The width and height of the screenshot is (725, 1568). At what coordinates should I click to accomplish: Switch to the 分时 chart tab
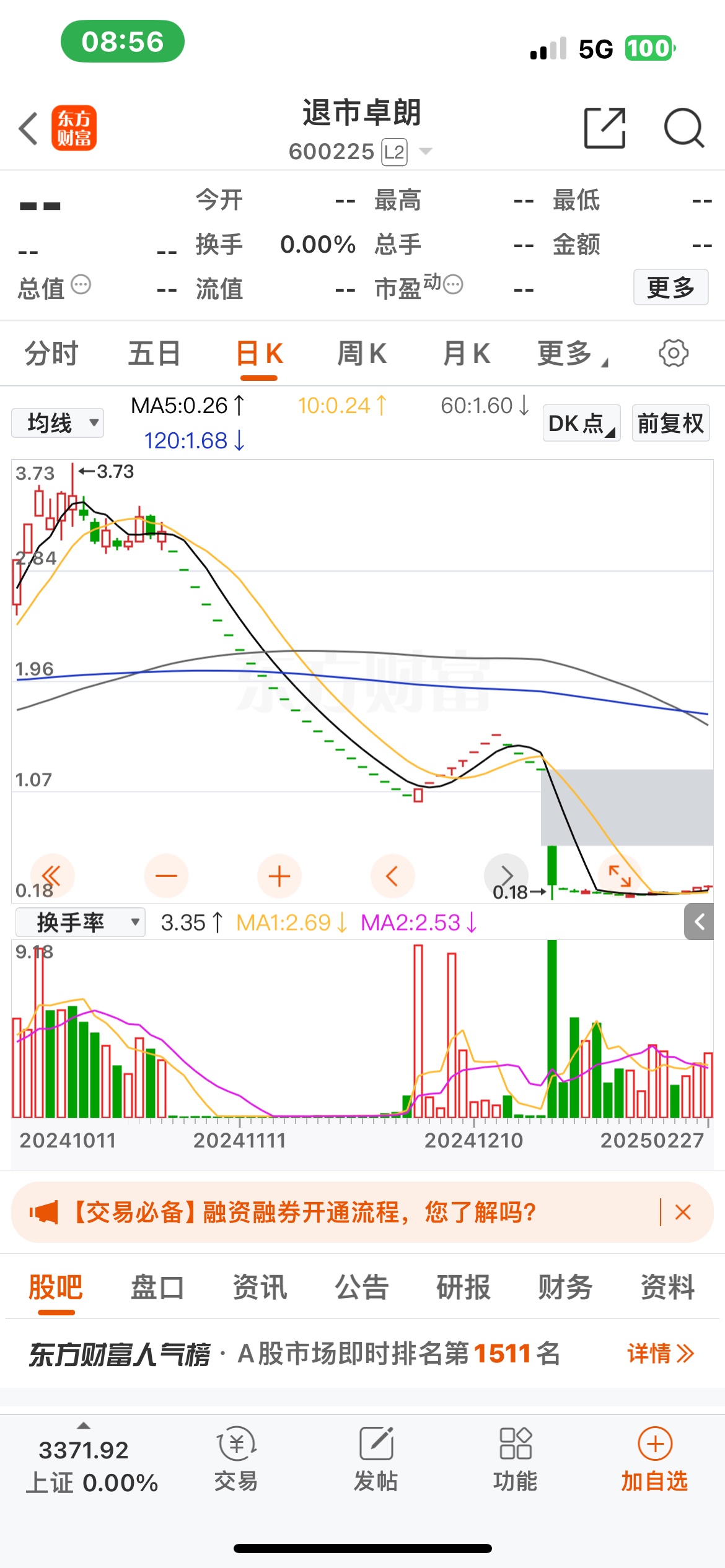click(x=51, y=354)
